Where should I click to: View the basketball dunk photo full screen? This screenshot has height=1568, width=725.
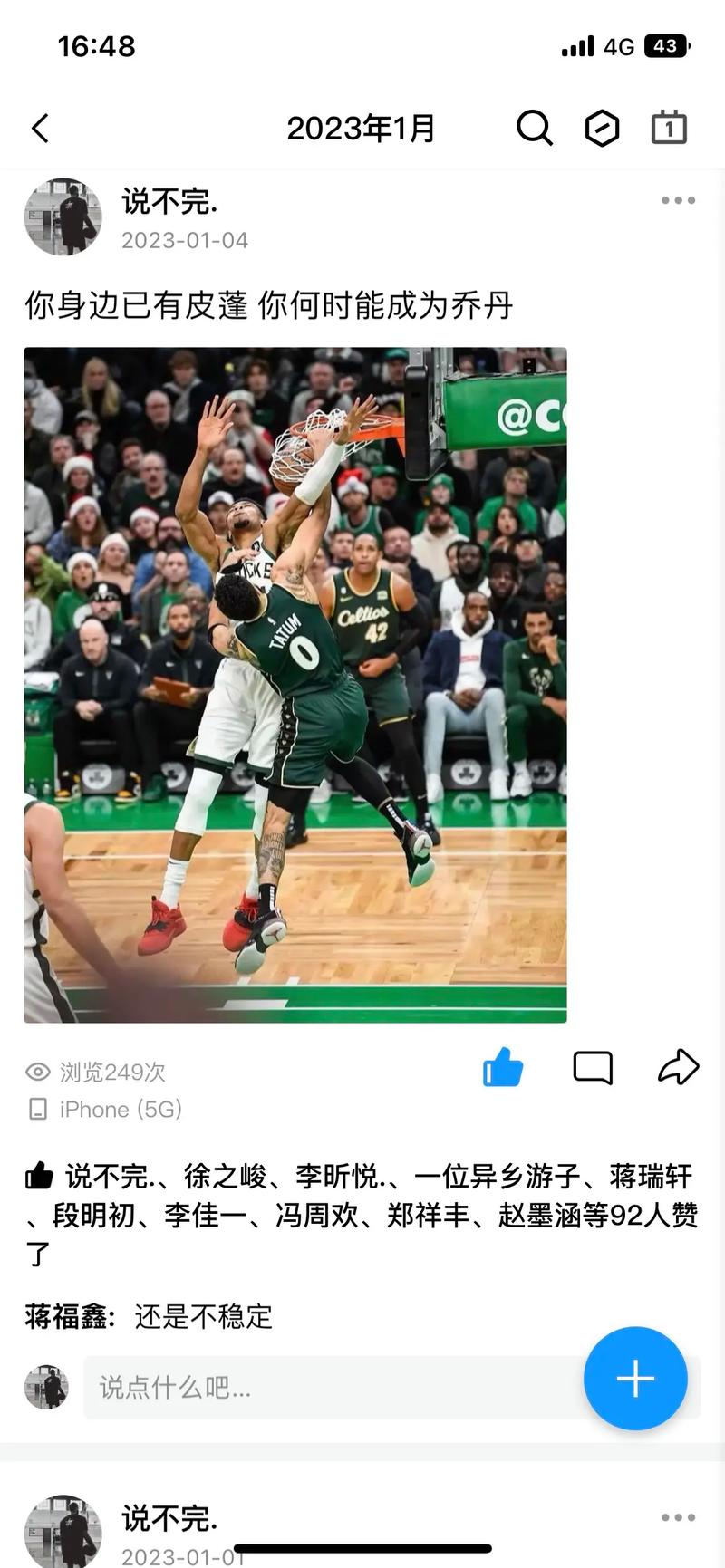[x=295, y=685]
